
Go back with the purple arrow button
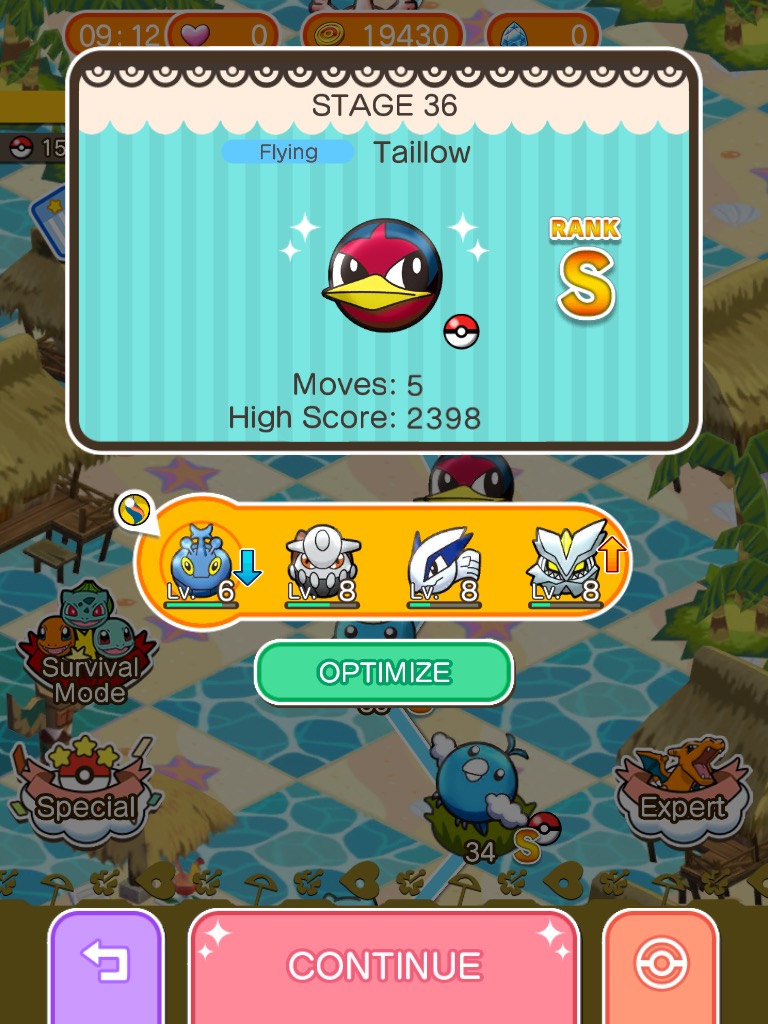(106, 966)
